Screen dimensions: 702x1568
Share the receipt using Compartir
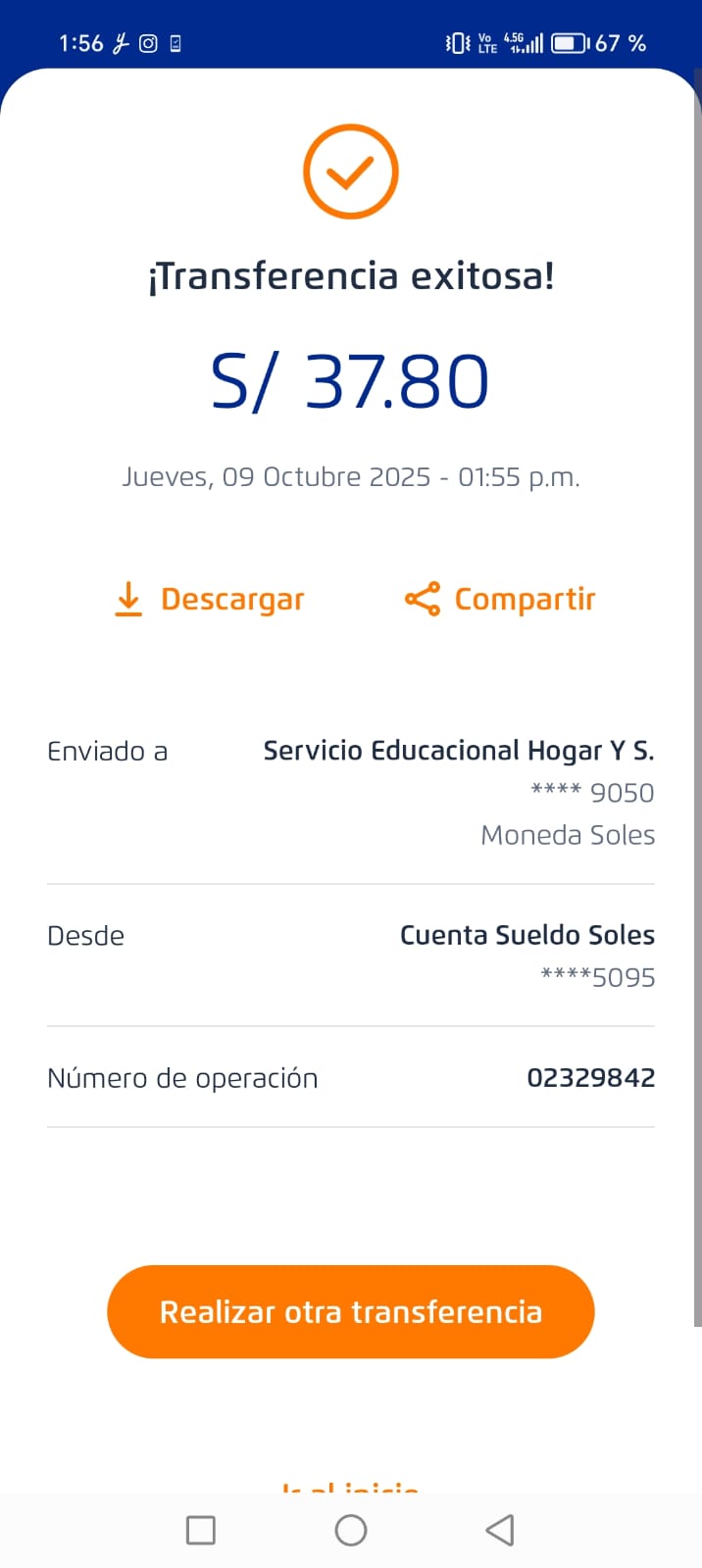click(500, 599)
